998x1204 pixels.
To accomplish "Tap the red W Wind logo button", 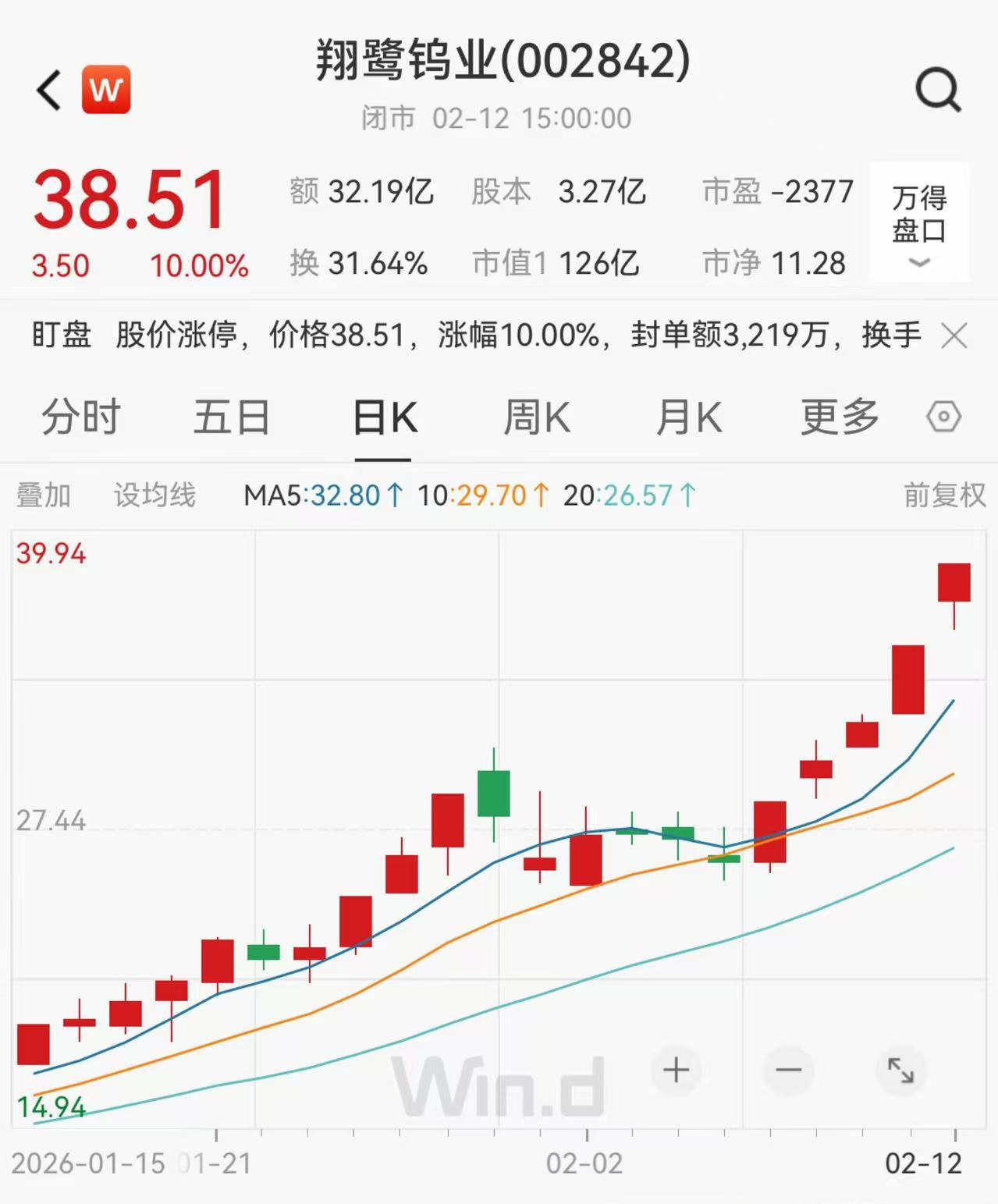I will tap(106, 90).
